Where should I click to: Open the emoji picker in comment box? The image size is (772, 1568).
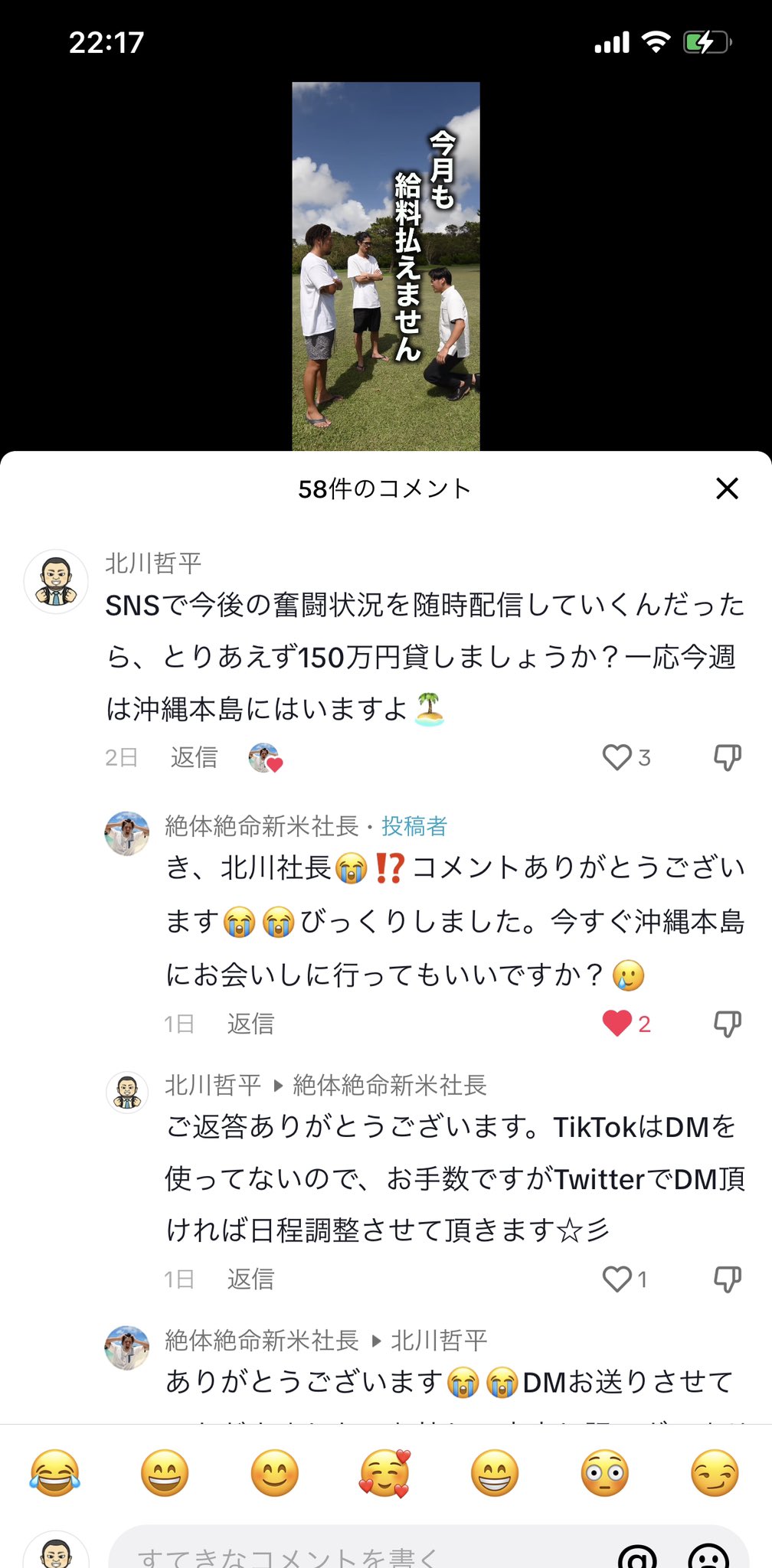[x=708, y=1556]
